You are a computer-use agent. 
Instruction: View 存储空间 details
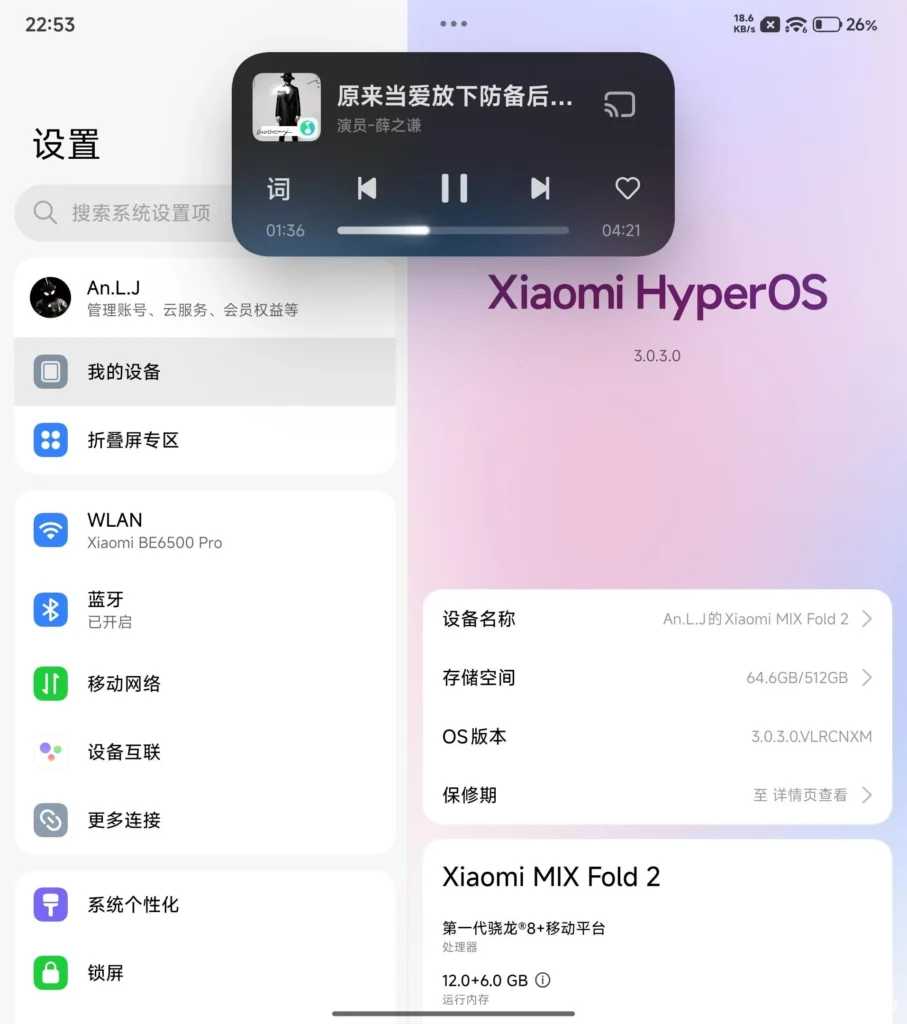pos(657,678)
